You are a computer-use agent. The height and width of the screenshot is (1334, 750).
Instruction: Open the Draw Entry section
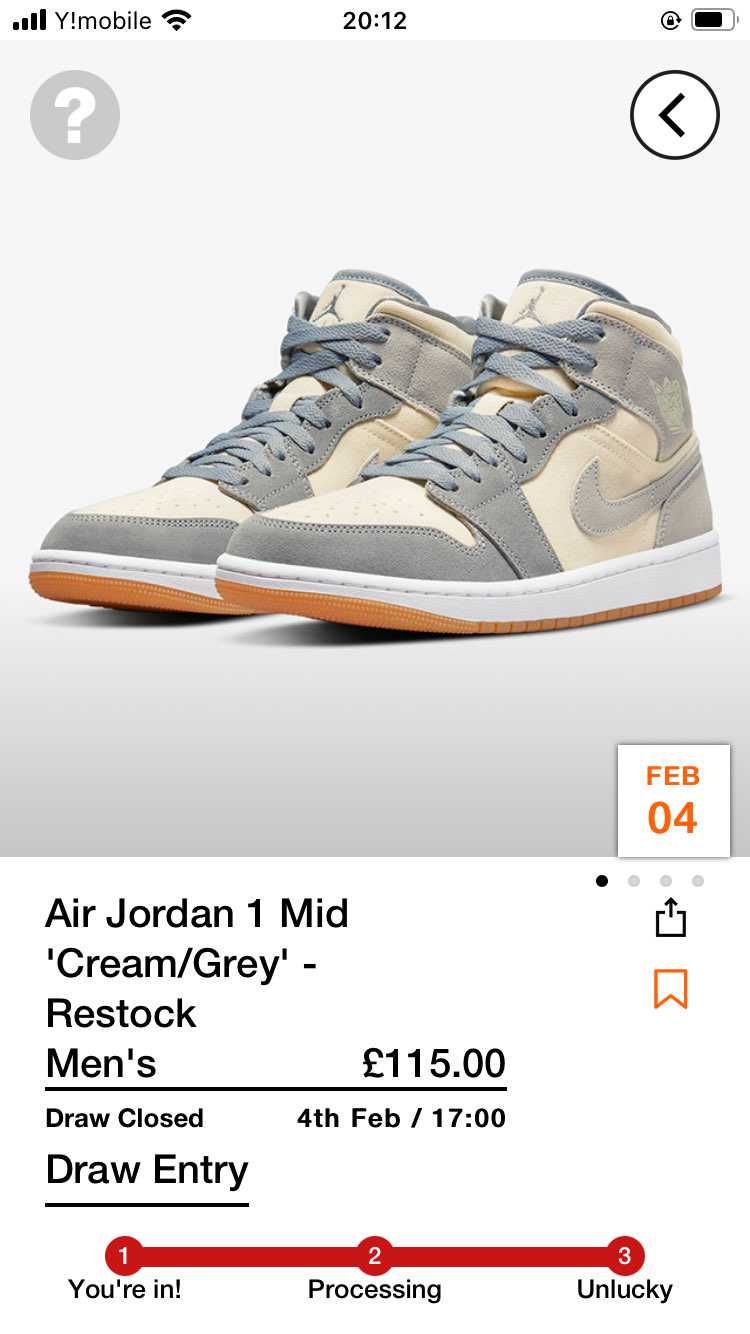pos(147,1170)
